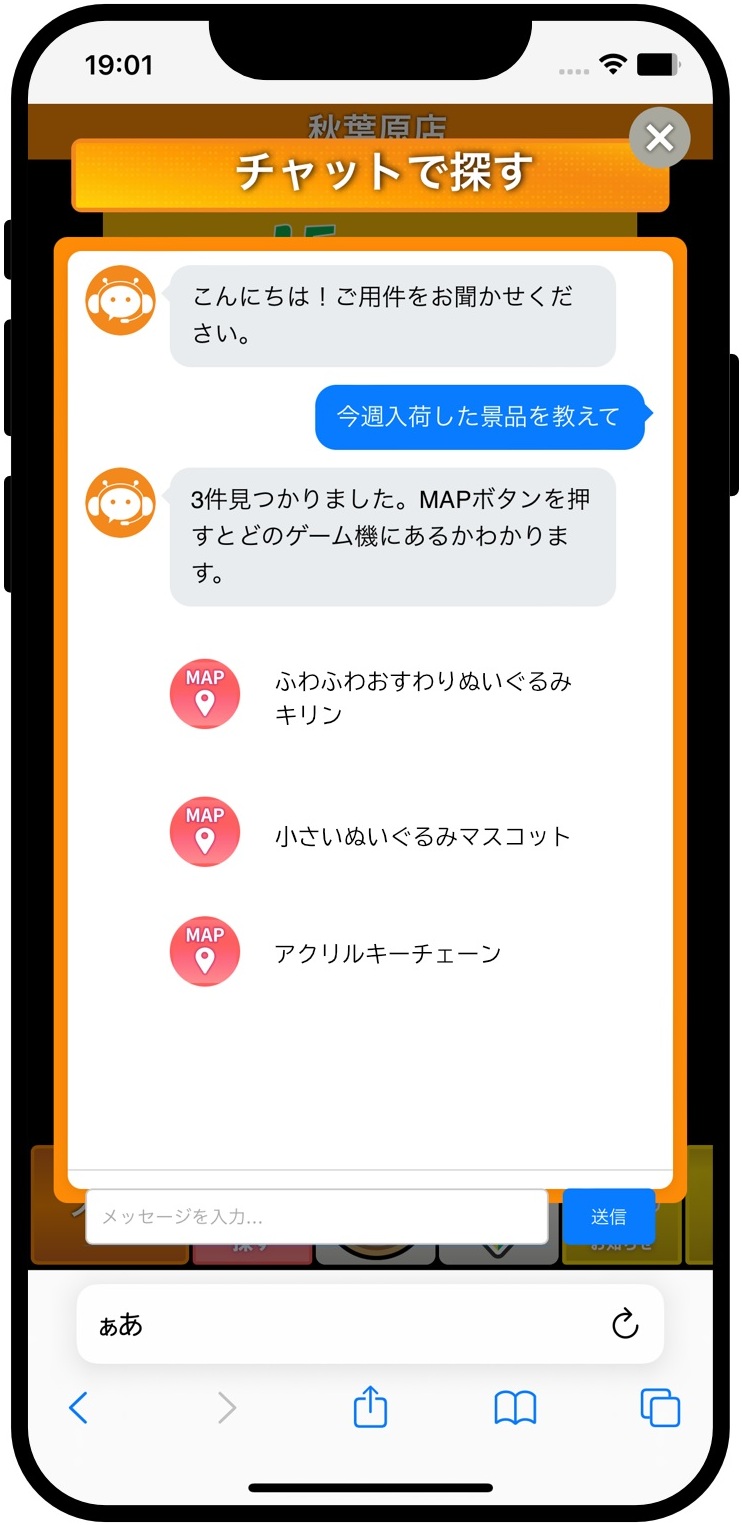
Task: Reload the page in Safari
Action: pyautogui.click(x=624, y=1325)
